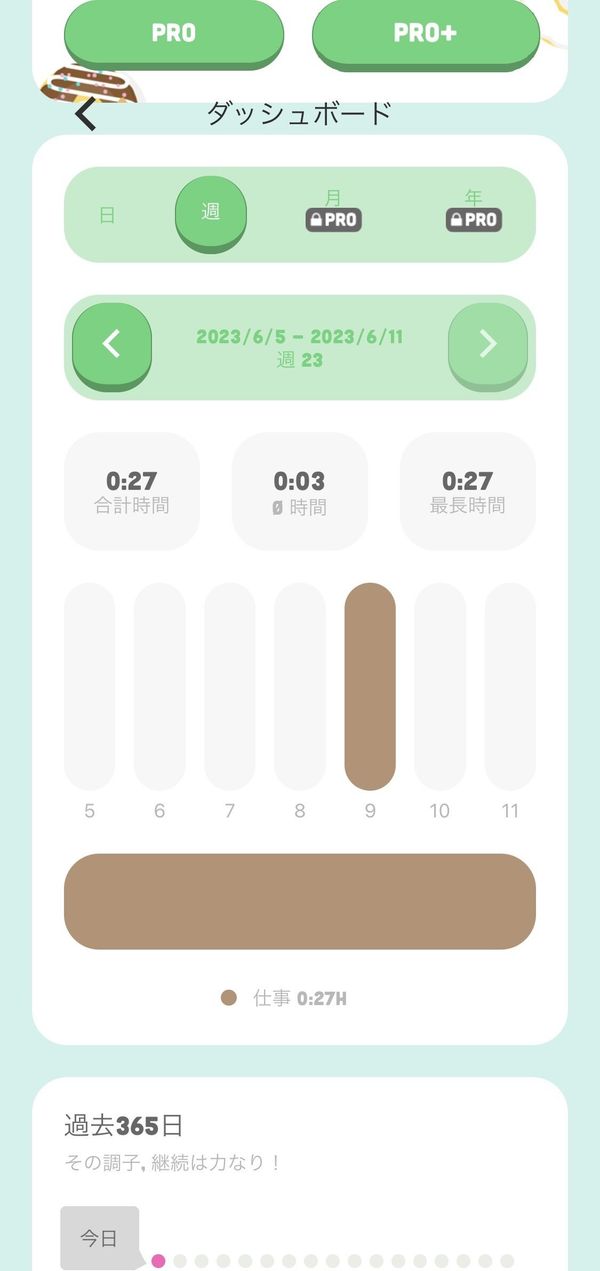Go to the previous week
Viewport: 600px width, 1271px height.
112,346
